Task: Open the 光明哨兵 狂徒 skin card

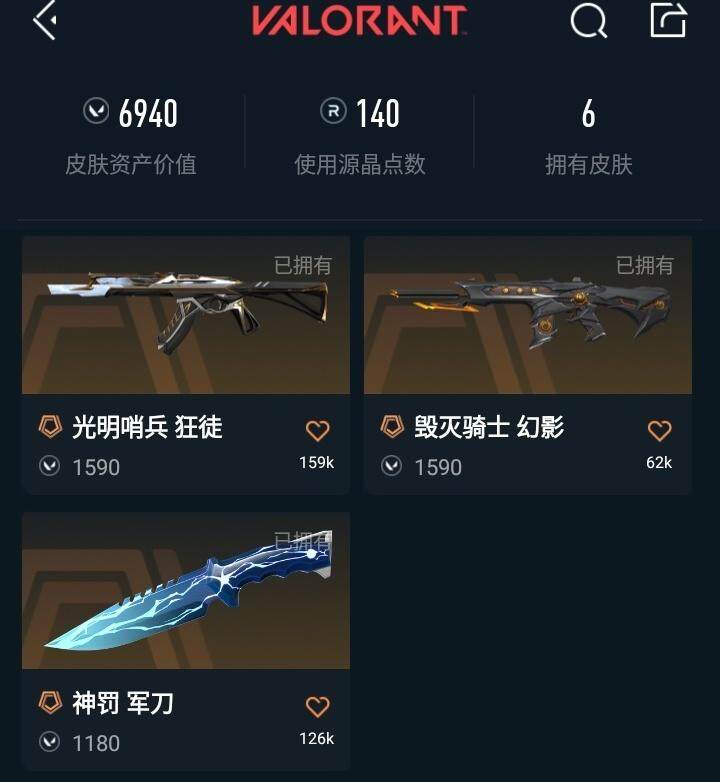Action: coord(186,316)
